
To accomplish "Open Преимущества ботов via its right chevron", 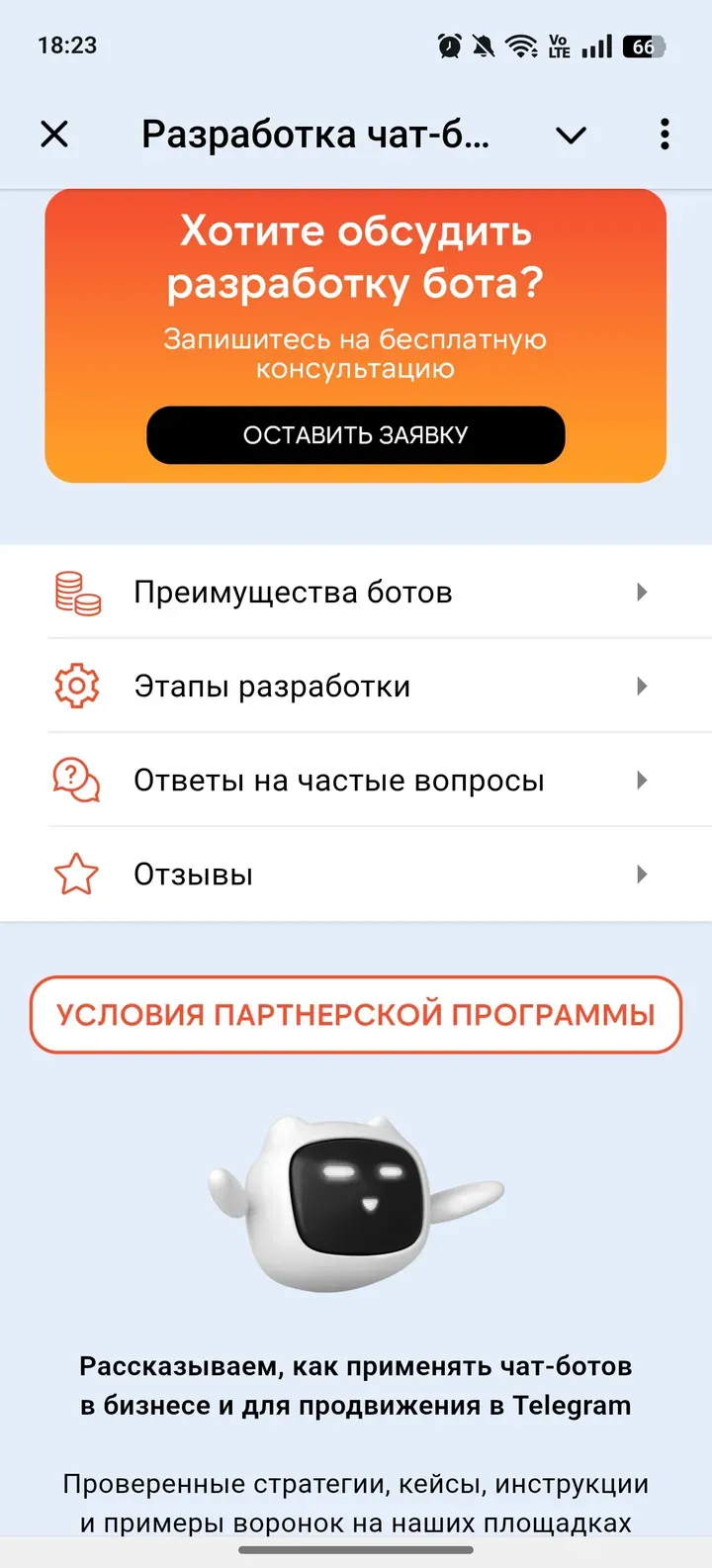I will click(643, 592).
